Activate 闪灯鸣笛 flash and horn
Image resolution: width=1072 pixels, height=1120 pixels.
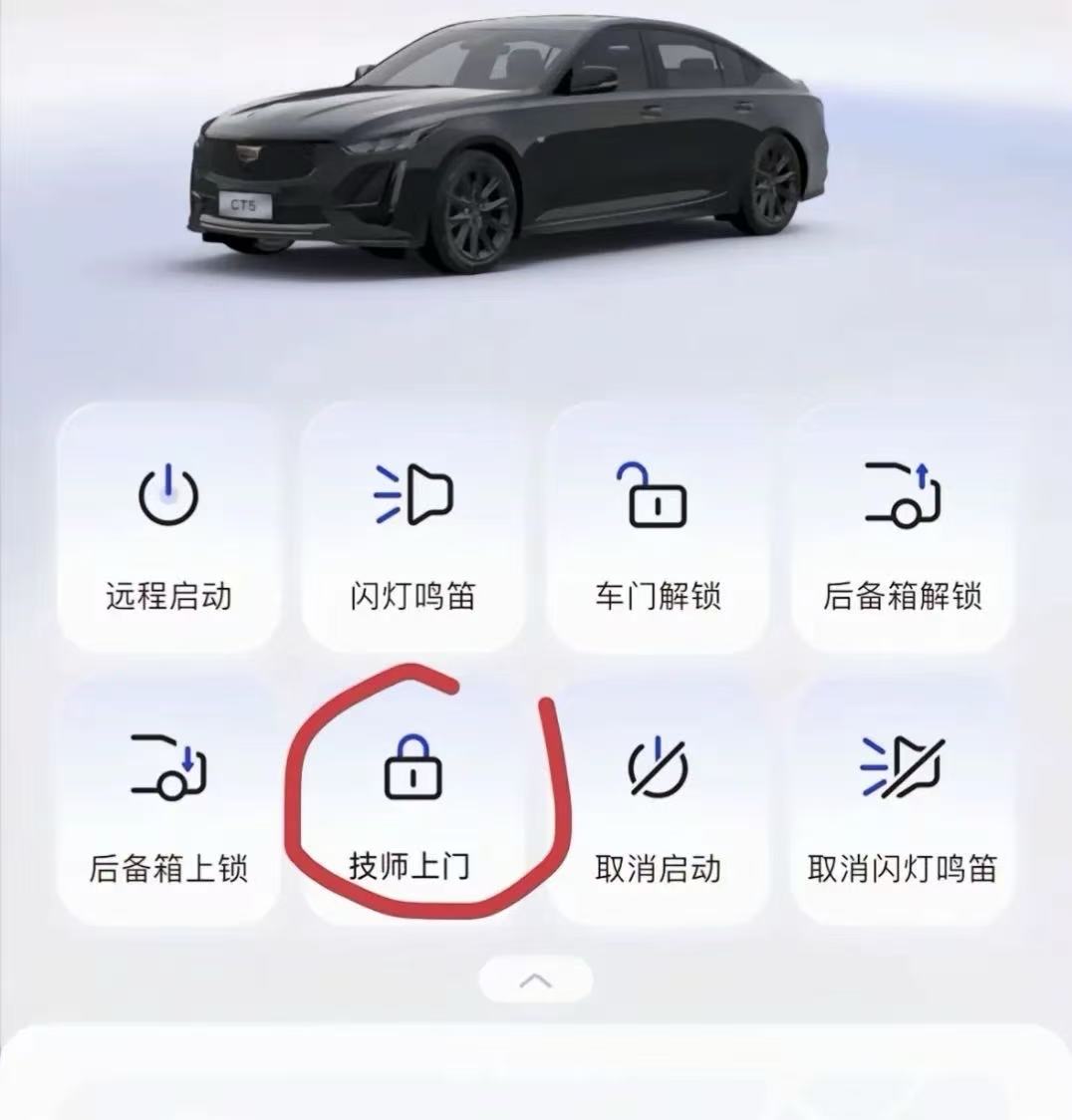(x=413, y=528)
